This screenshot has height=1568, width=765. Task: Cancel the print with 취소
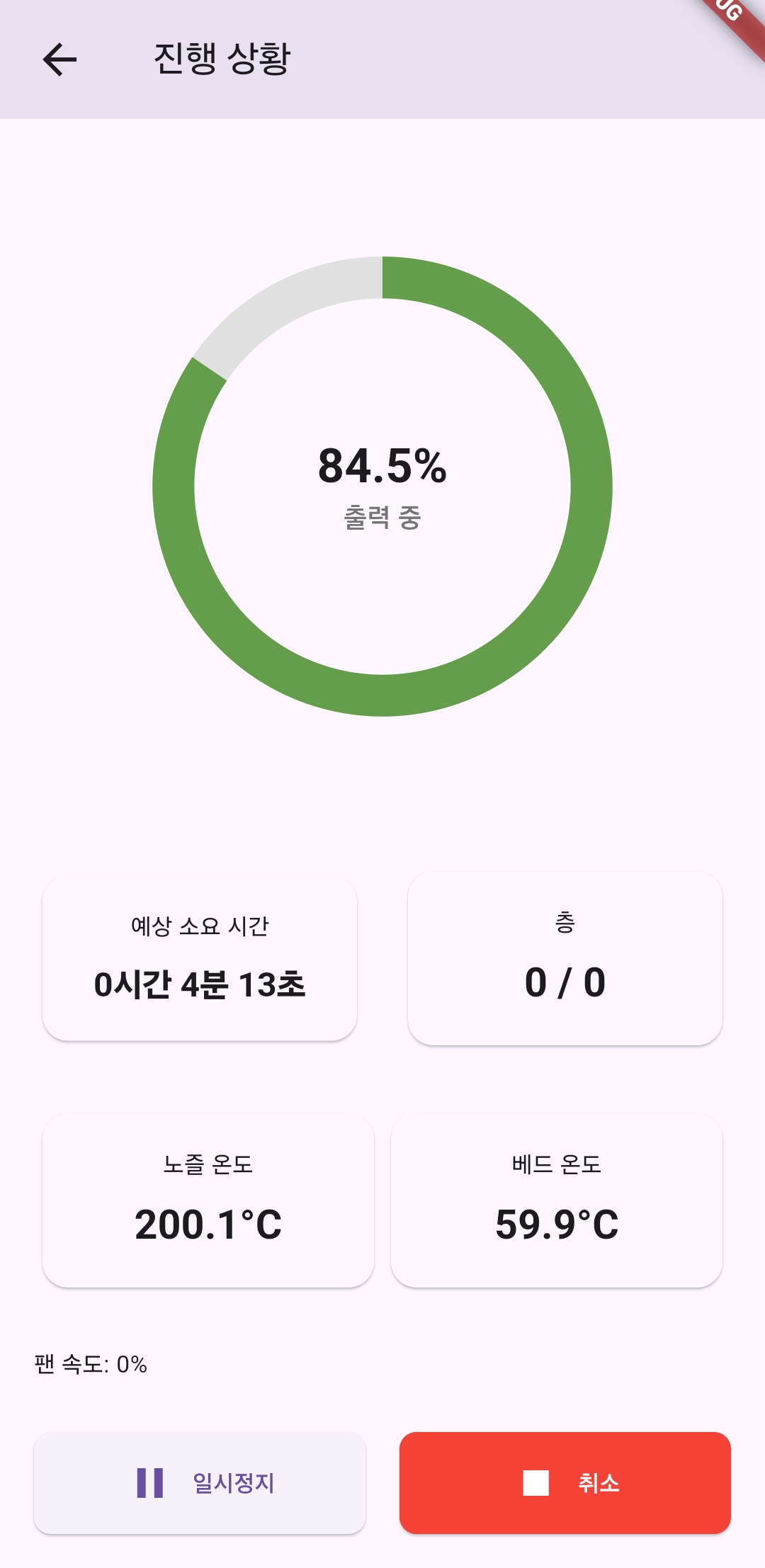[565, 1482]
